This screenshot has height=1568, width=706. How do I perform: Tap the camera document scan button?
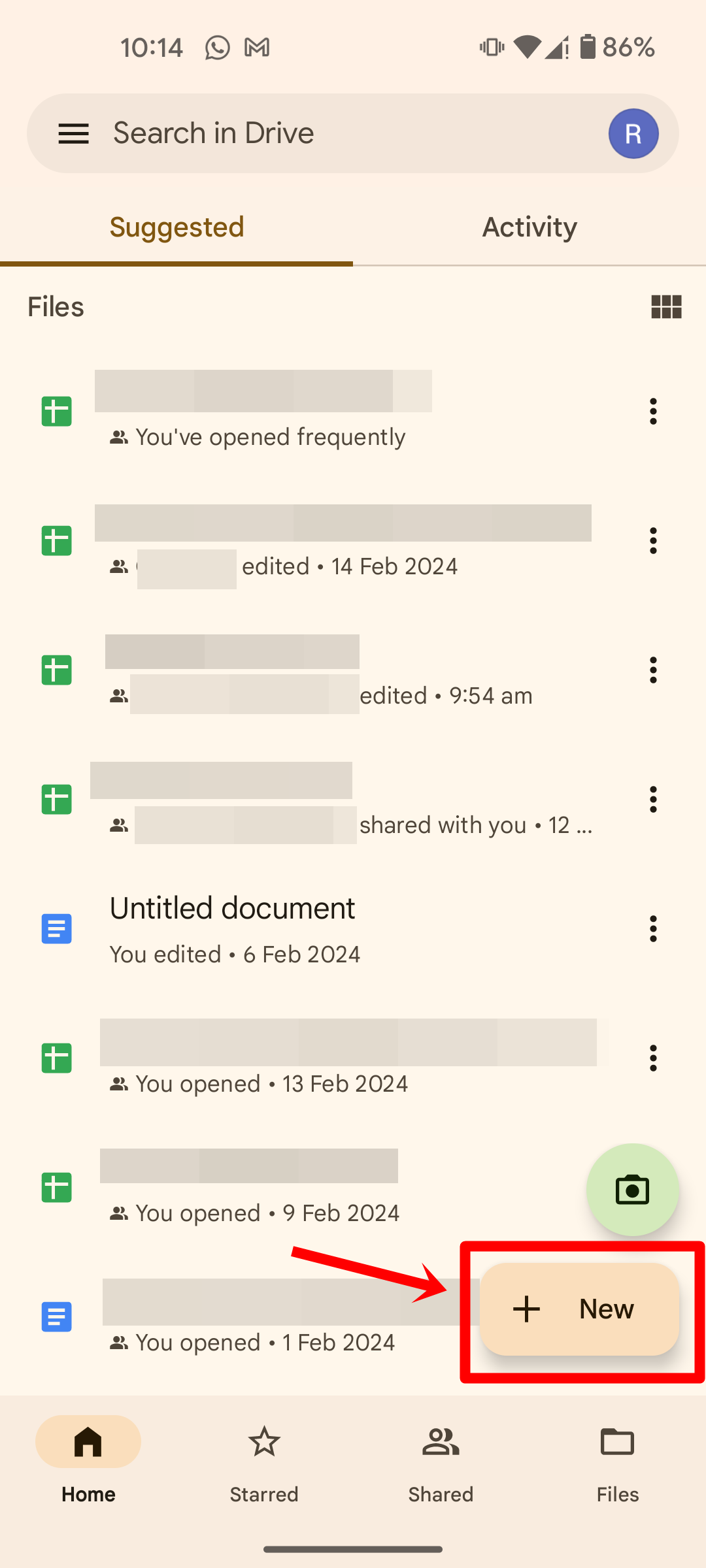tap(632, 1189)
